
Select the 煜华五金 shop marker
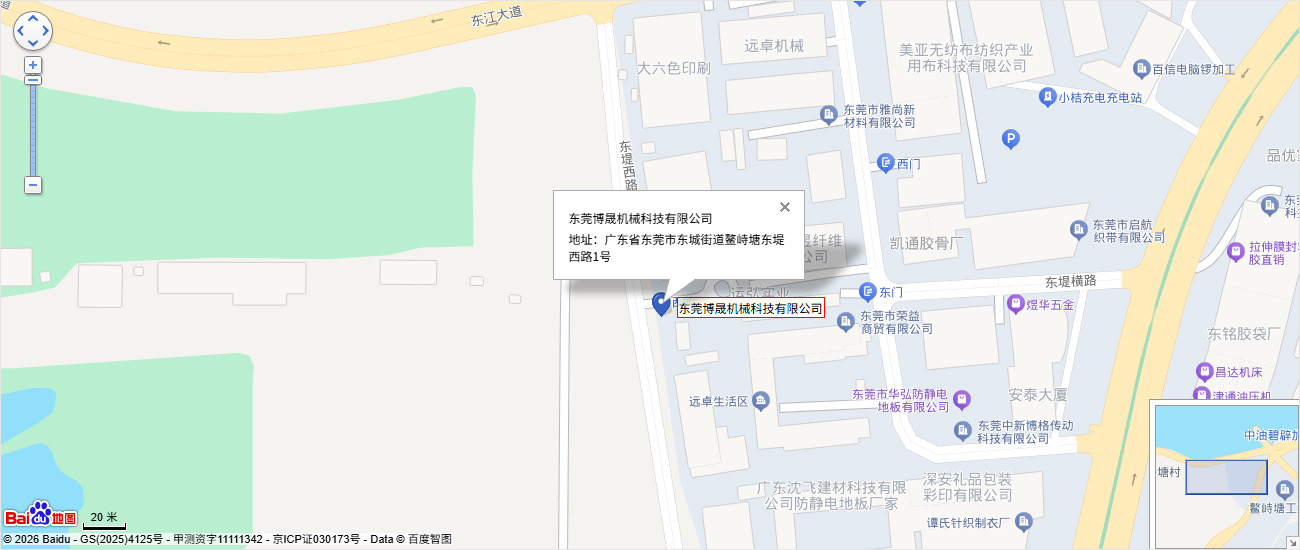pyautogui.click(x=1016, y=303)
